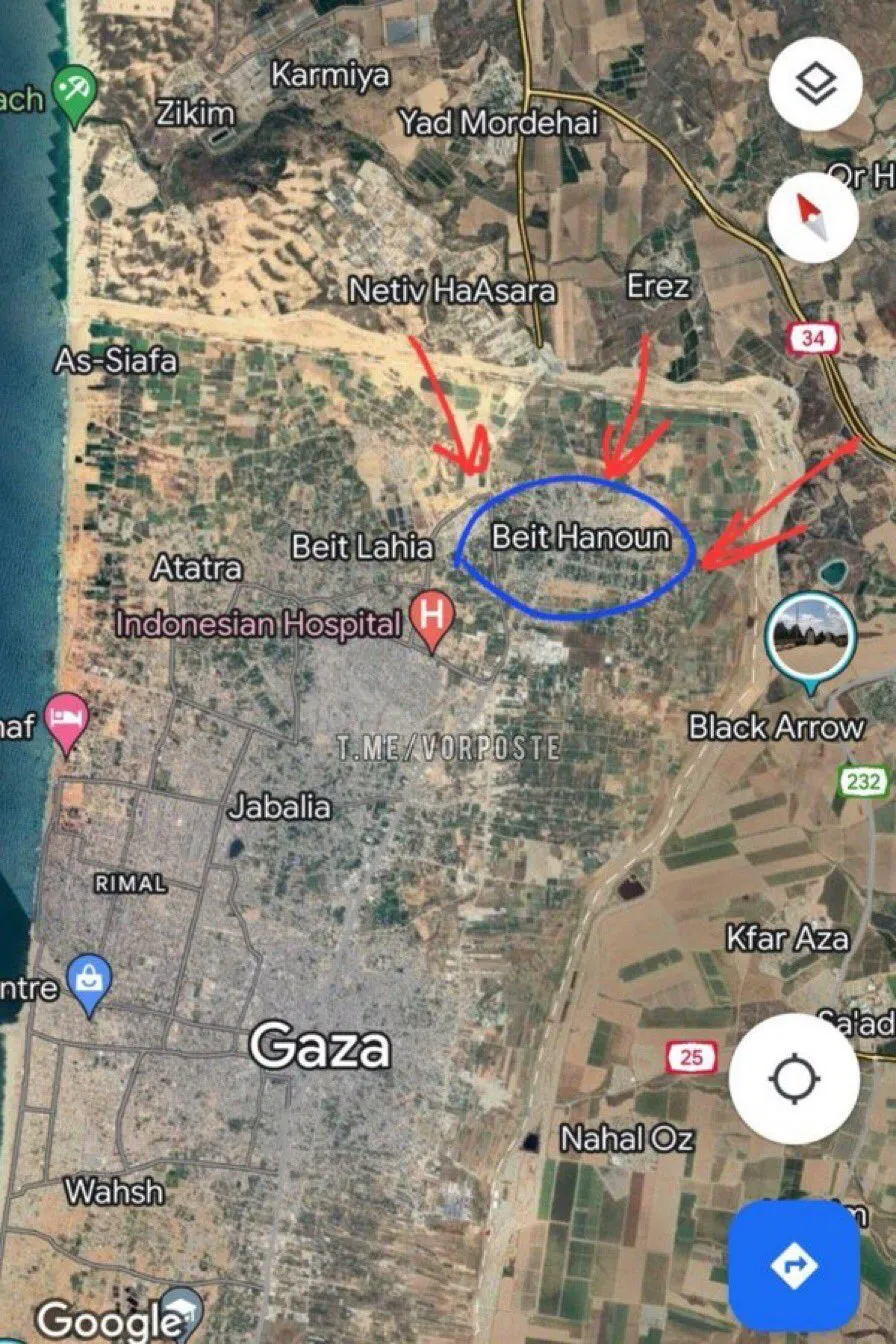Center the map on my location
Viewport: 896px width, 1344px height.
click(x=794, y=1079)
